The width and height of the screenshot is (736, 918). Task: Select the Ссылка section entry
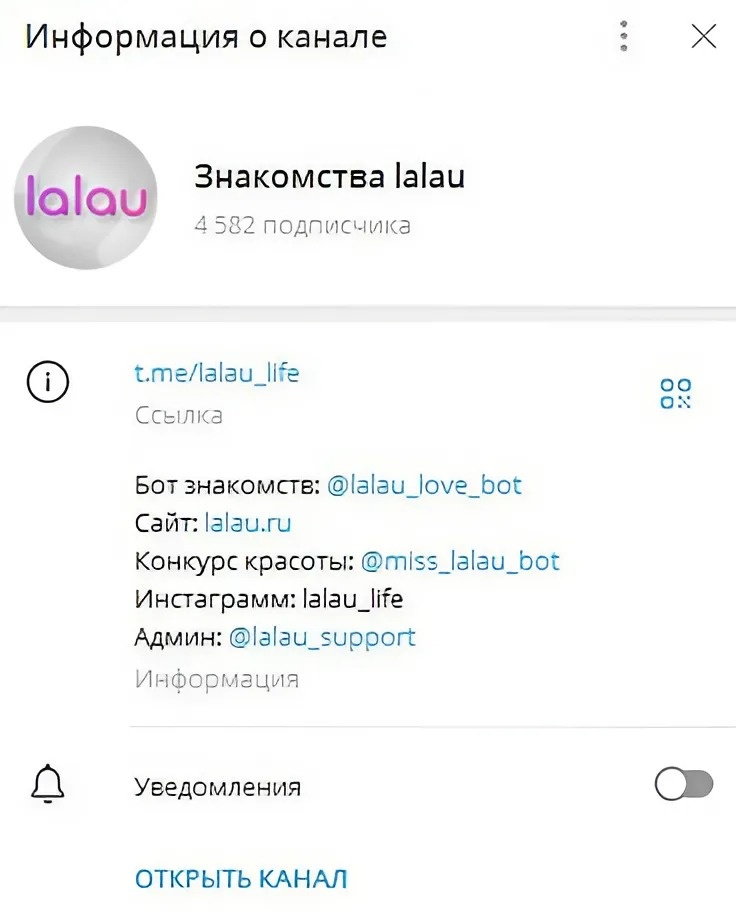(178, 415)
